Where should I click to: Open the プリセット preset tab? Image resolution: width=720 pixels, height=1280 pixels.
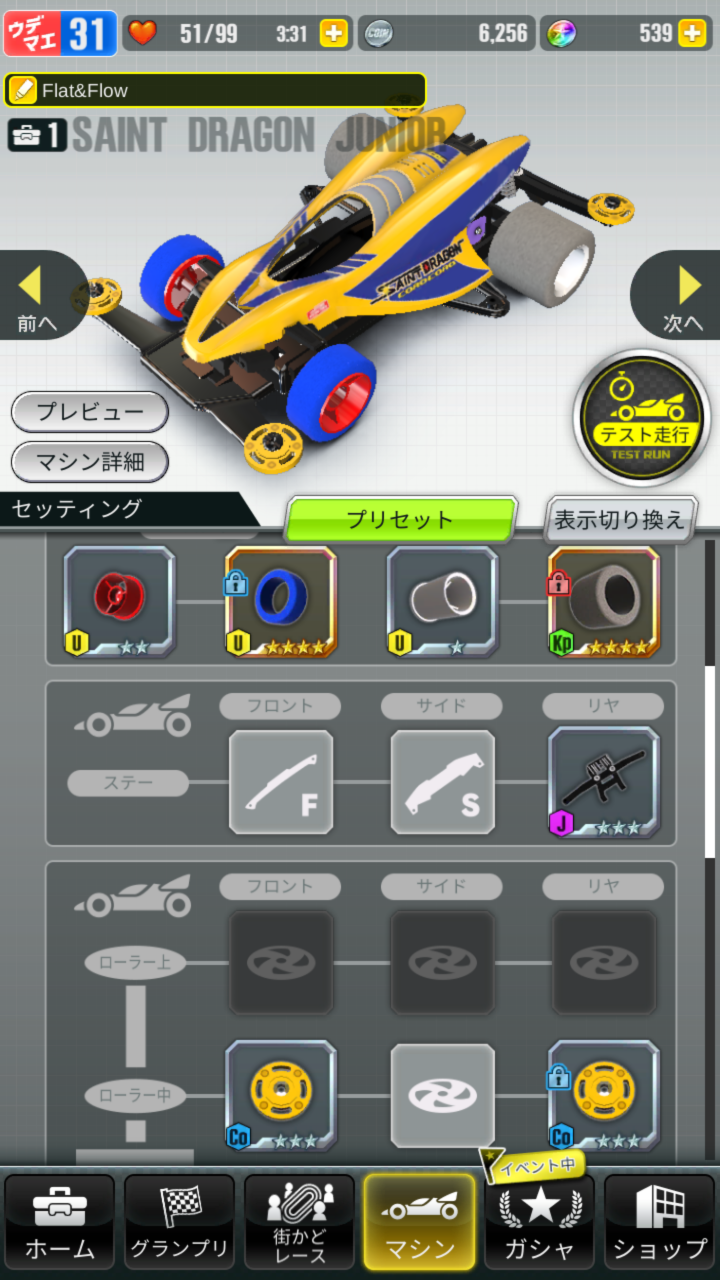coord(400,520)
